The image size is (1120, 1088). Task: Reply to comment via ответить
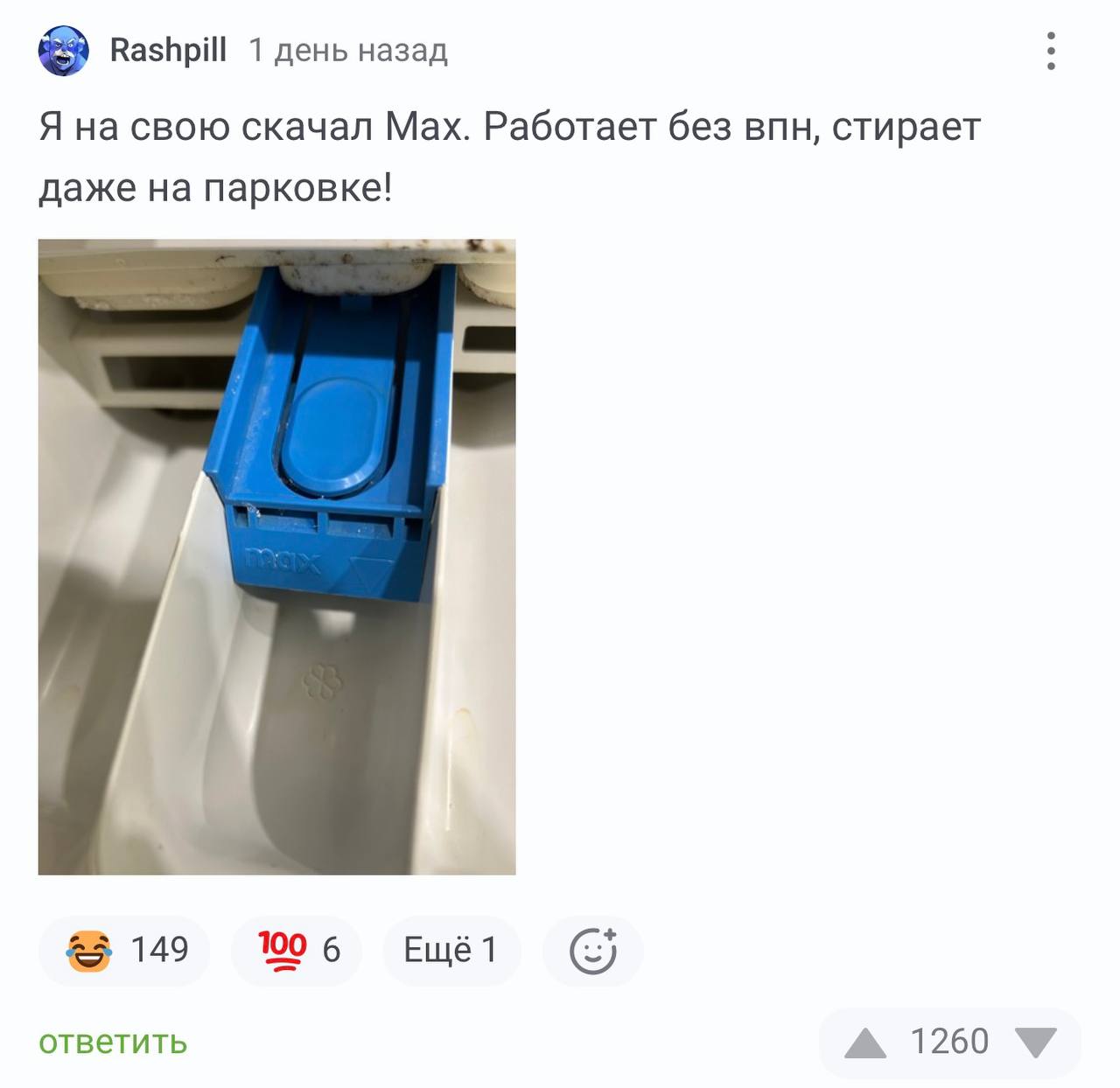pos(113,1043)
